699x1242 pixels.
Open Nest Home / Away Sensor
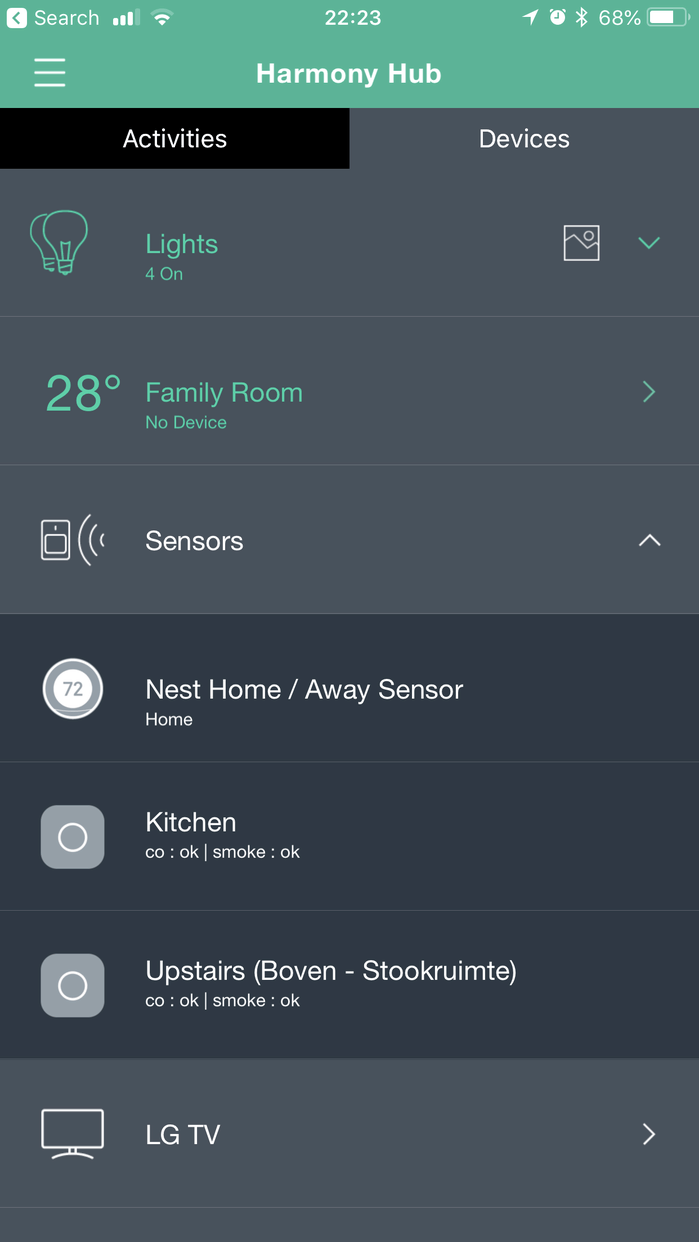click(x=349, y=688)
